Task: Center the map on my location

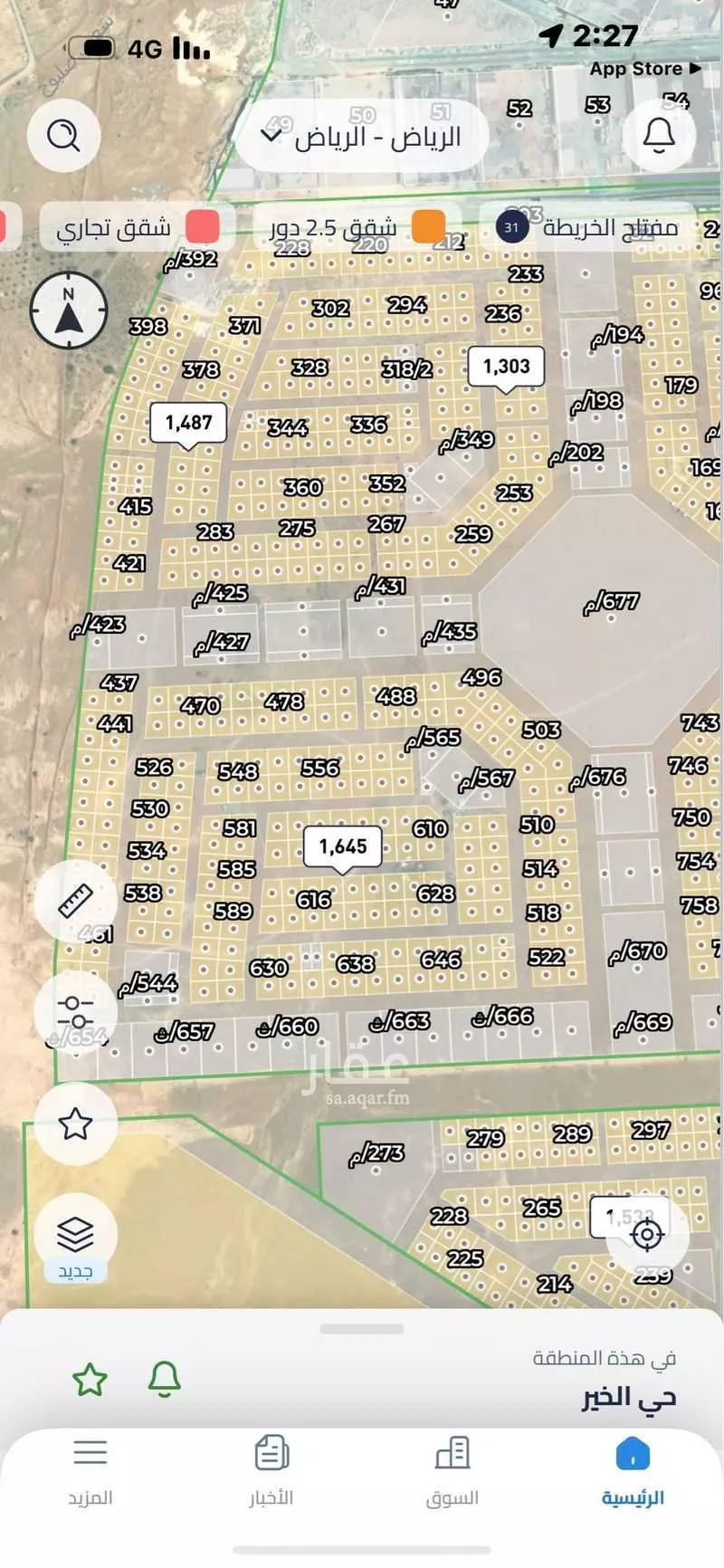Action: (647, 1234)
